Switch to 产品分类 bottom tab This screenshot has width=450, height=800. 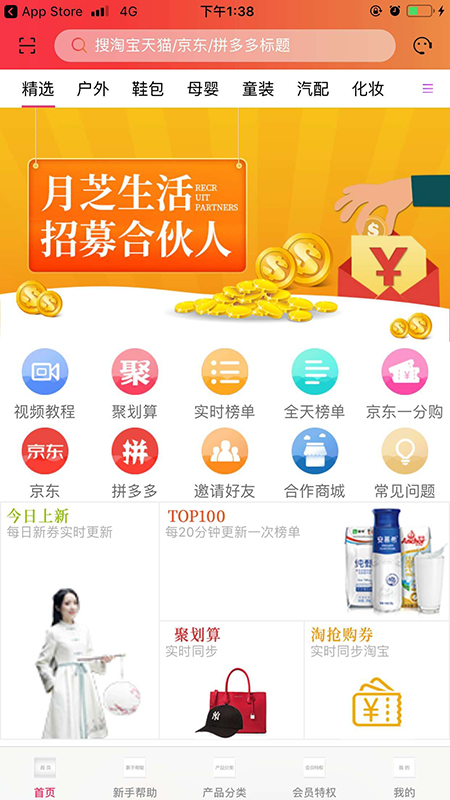coord(224,778)
